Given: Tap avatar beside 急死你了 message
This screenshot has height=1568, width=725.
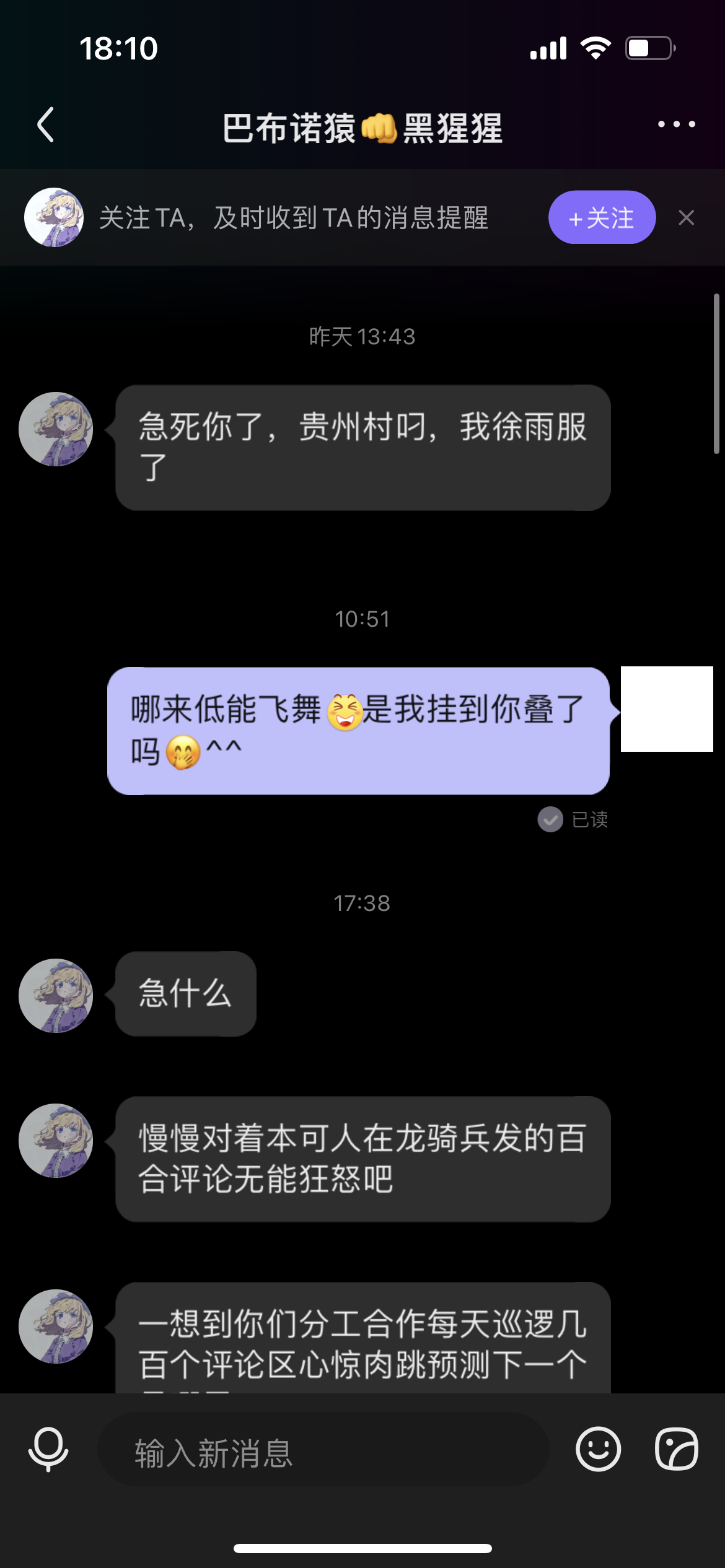Looking at the screenshot, I should click(56, 429).
